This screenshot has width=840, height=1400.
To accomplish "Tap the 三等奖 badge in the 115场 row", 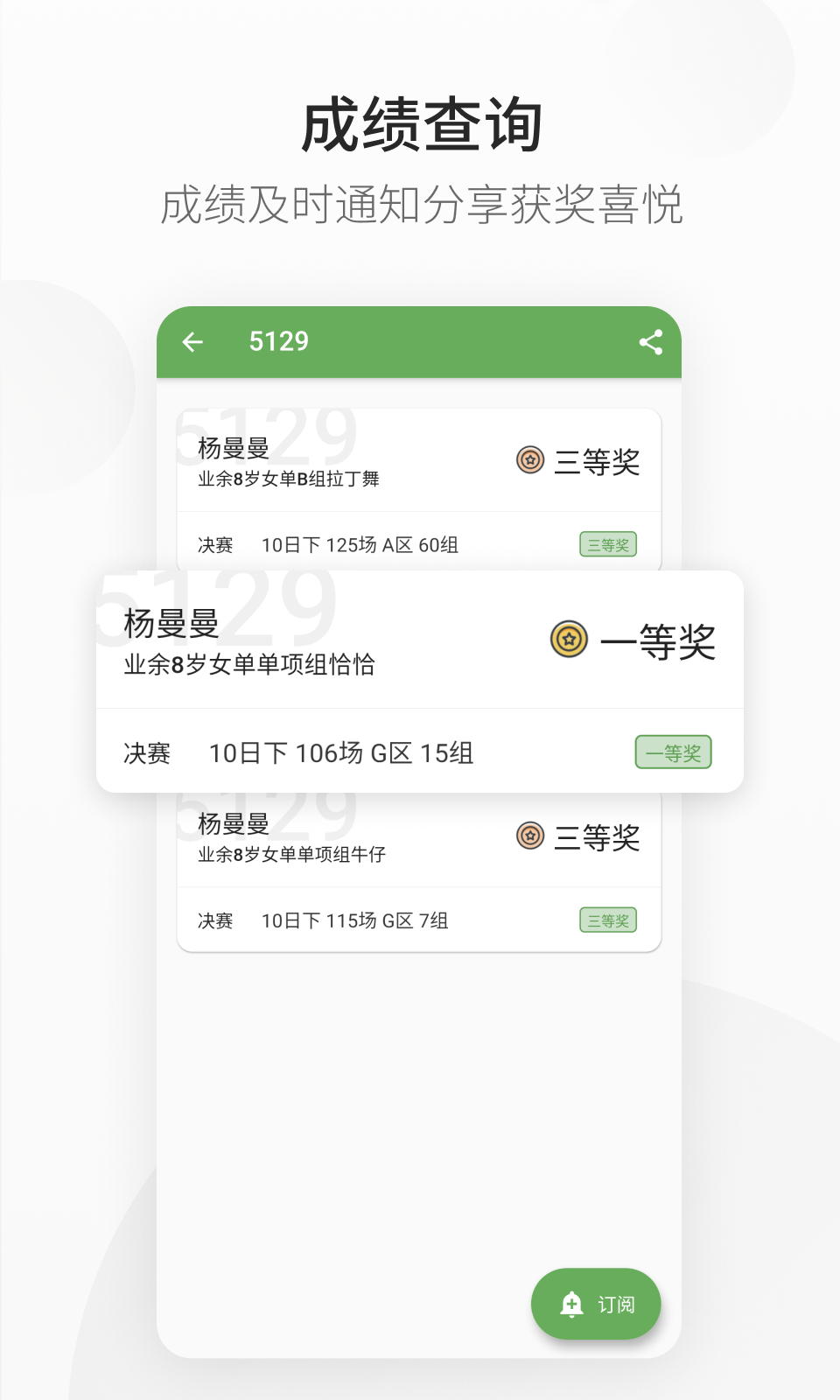I will pos(607,920).
